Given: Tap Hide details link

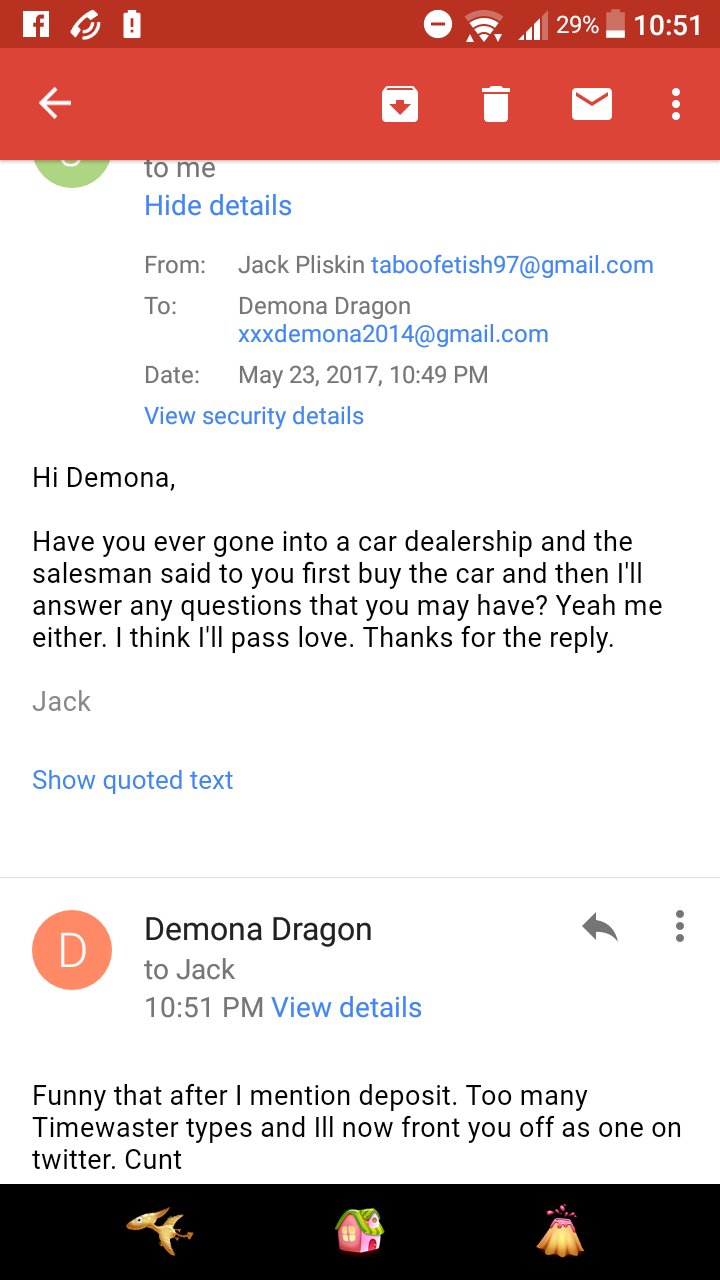Looking at the screenshot, I should pos(218,206).
